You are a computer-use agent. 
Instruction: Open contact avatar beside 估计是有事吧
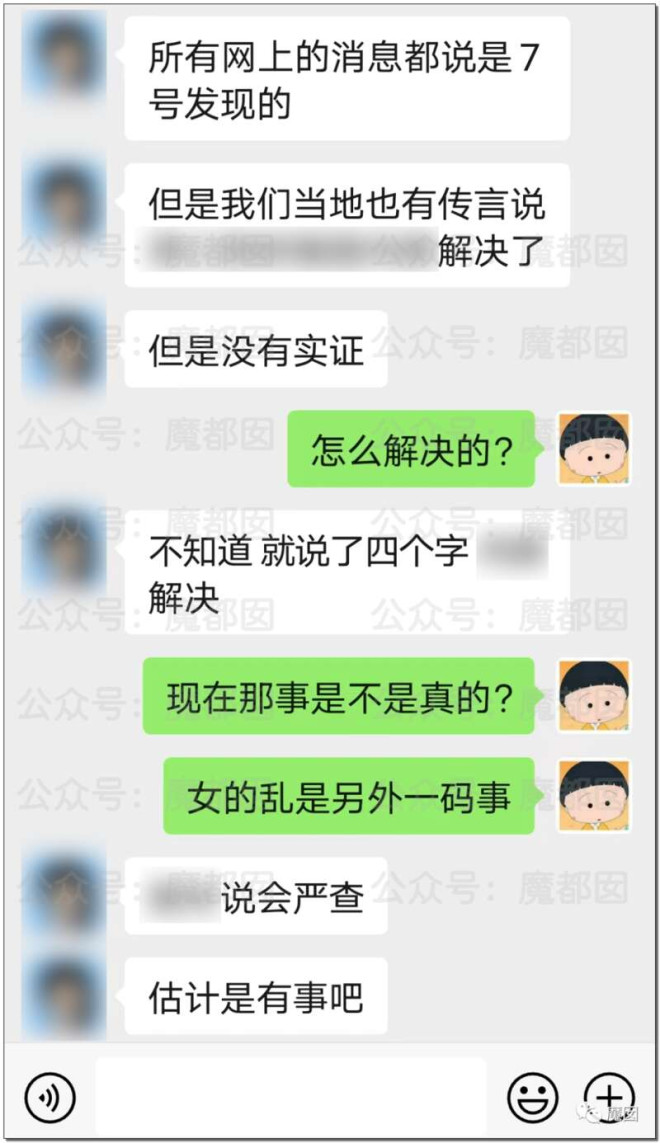click(64, 995)
